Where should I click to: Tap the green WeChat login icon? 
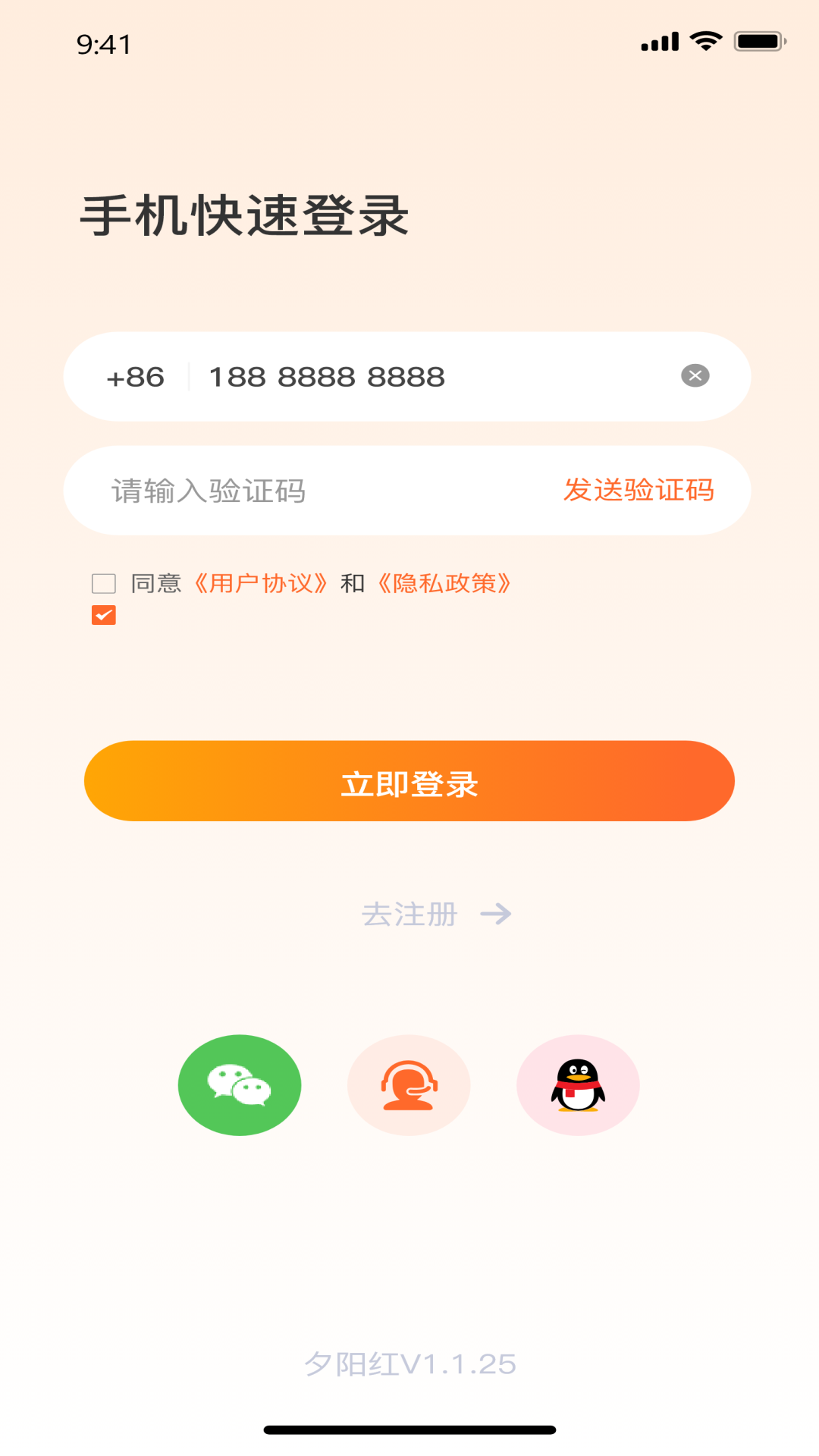coord(239,1084)
